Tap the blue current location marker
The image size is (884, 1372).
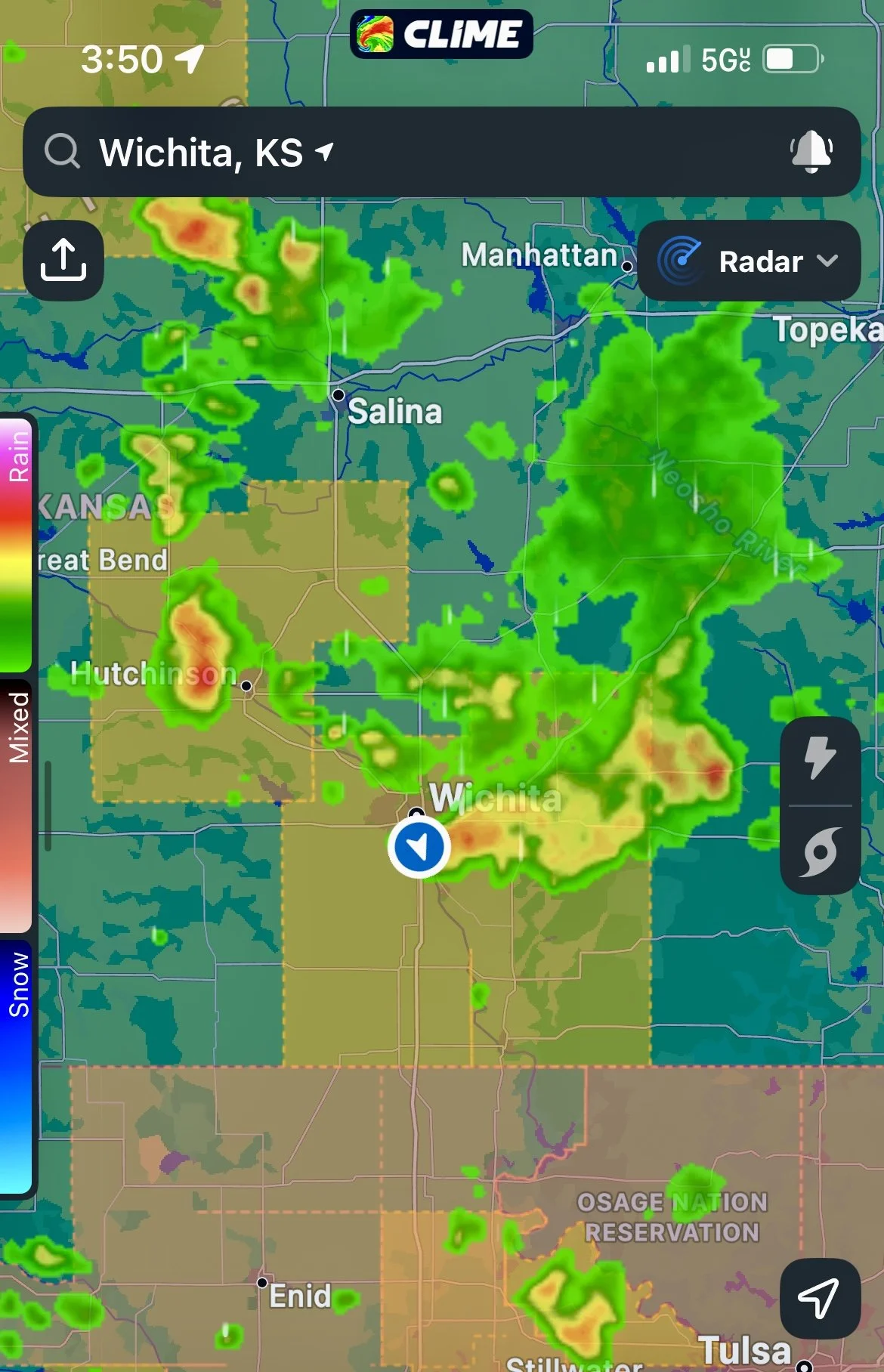coord(419,846)
